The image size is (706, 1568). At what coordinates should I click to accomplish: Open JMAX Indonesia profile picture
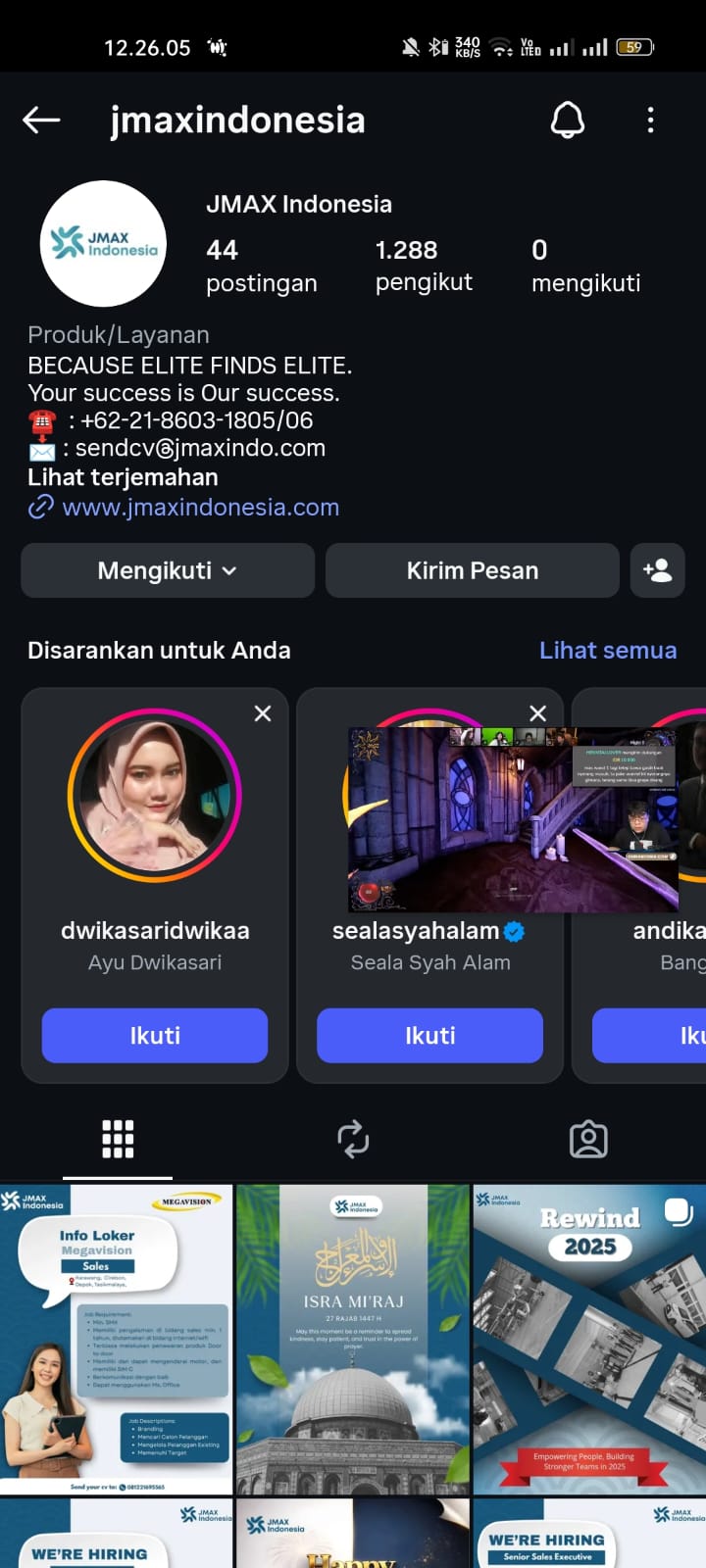click(103, 244)
